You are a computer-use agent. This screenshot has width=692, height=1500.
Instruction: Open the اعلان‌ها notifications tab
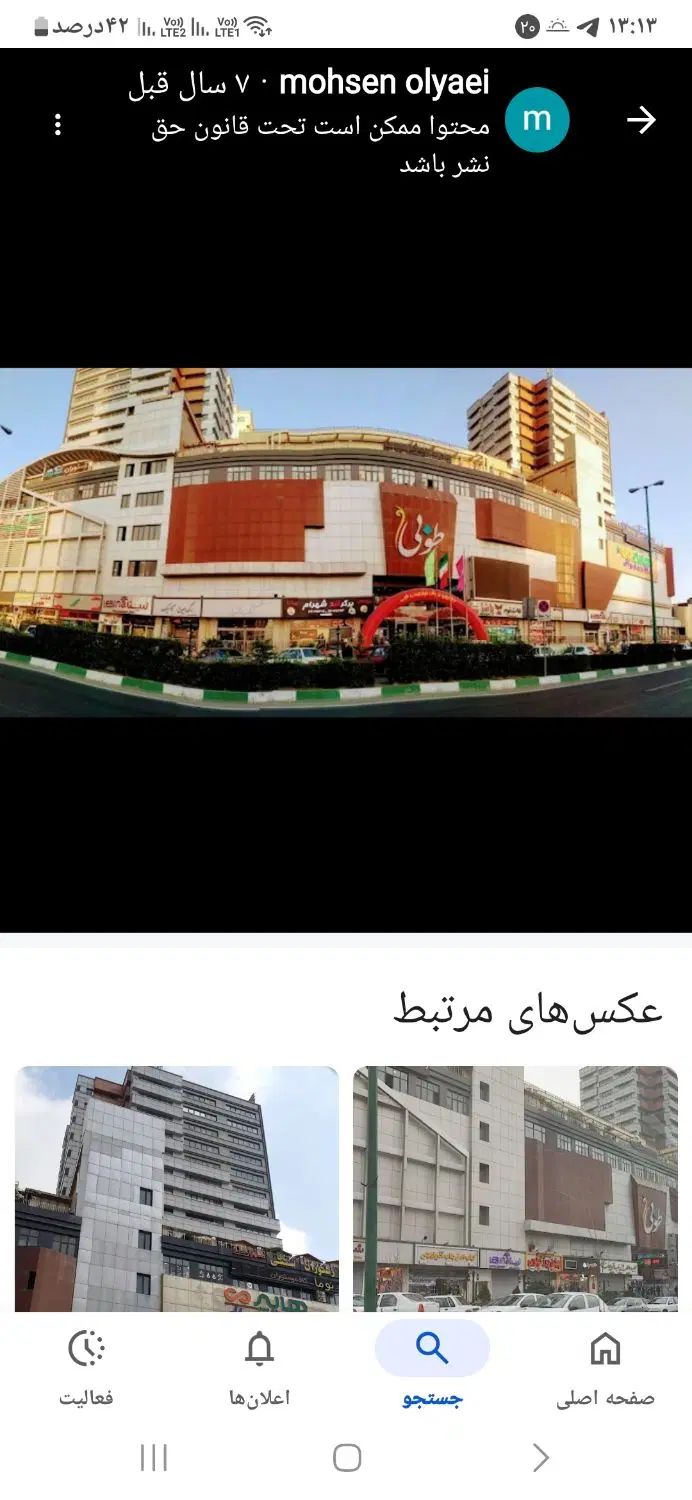point(259,1367)
